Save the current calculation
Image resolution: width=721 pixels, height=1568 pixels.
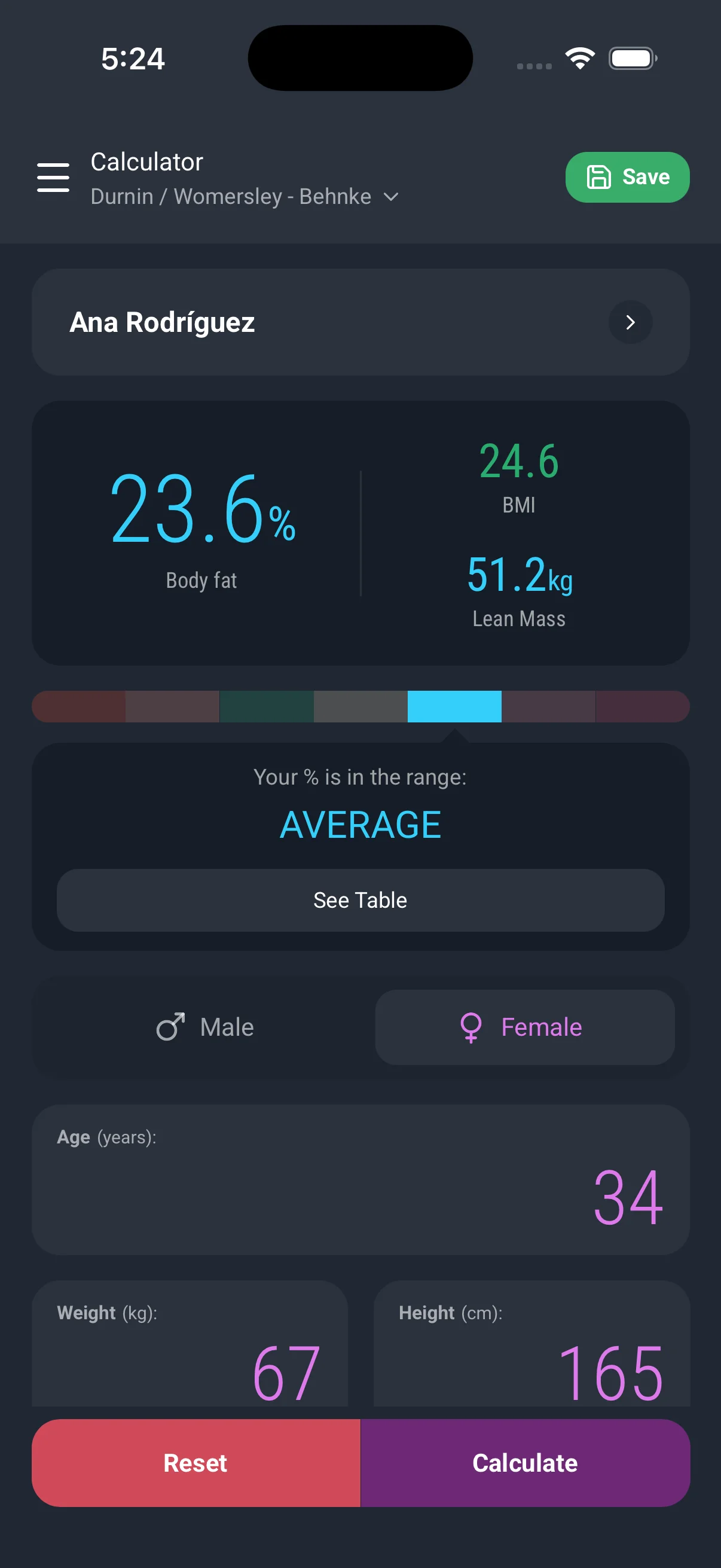(627, 177)
